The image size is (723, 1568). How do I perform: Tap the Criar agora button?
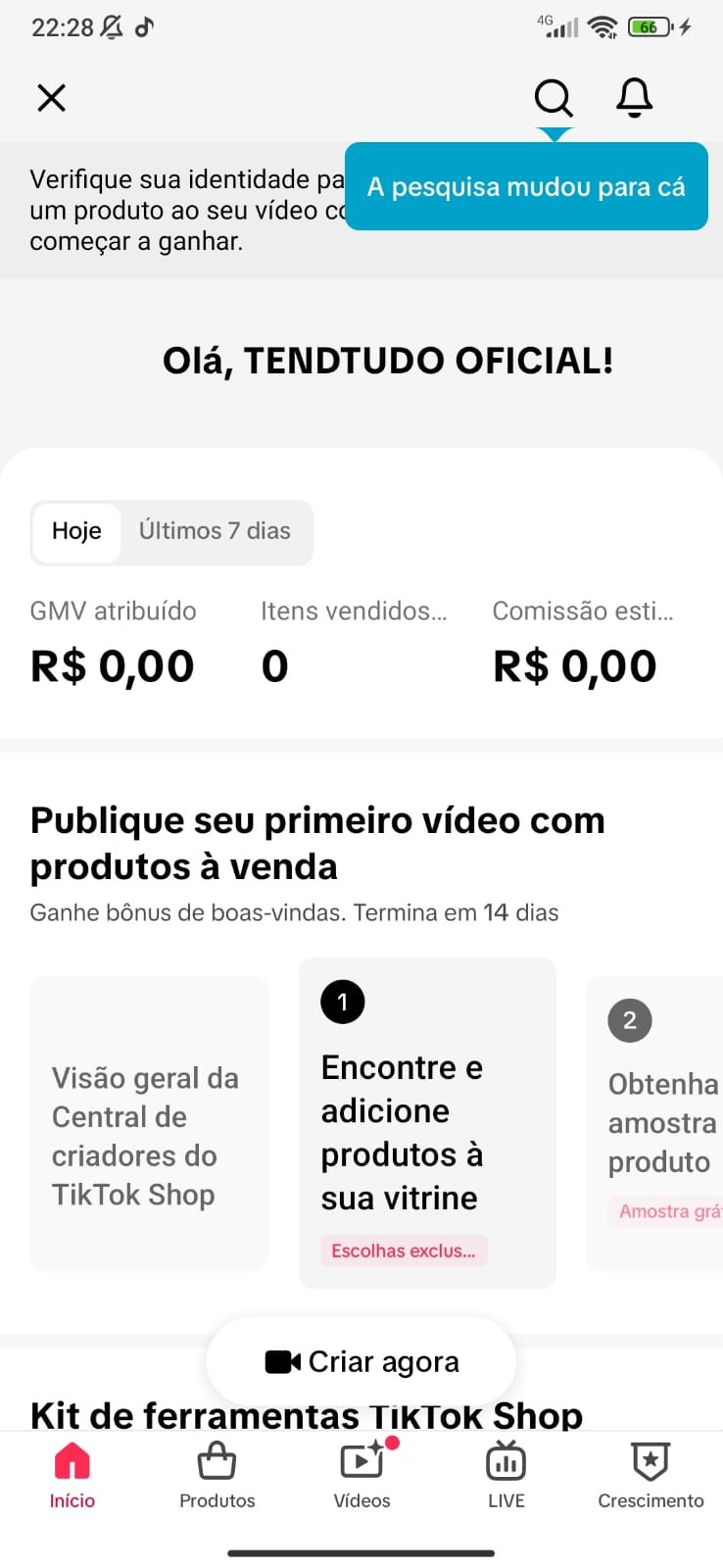click(361, 1362)
